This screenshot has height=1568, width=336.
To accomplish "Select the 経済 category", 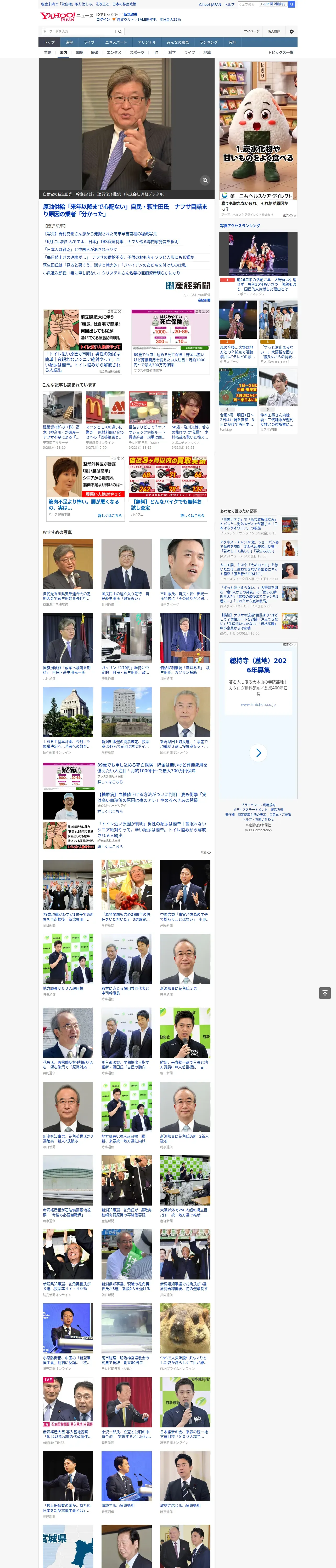I will coord(94,52).
